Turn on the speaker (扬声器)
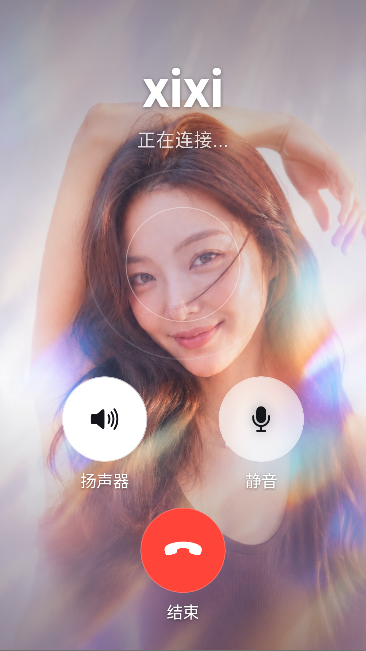Image resolution: width=366 pixels, height=651 pixels. click(x=105, y=418)
